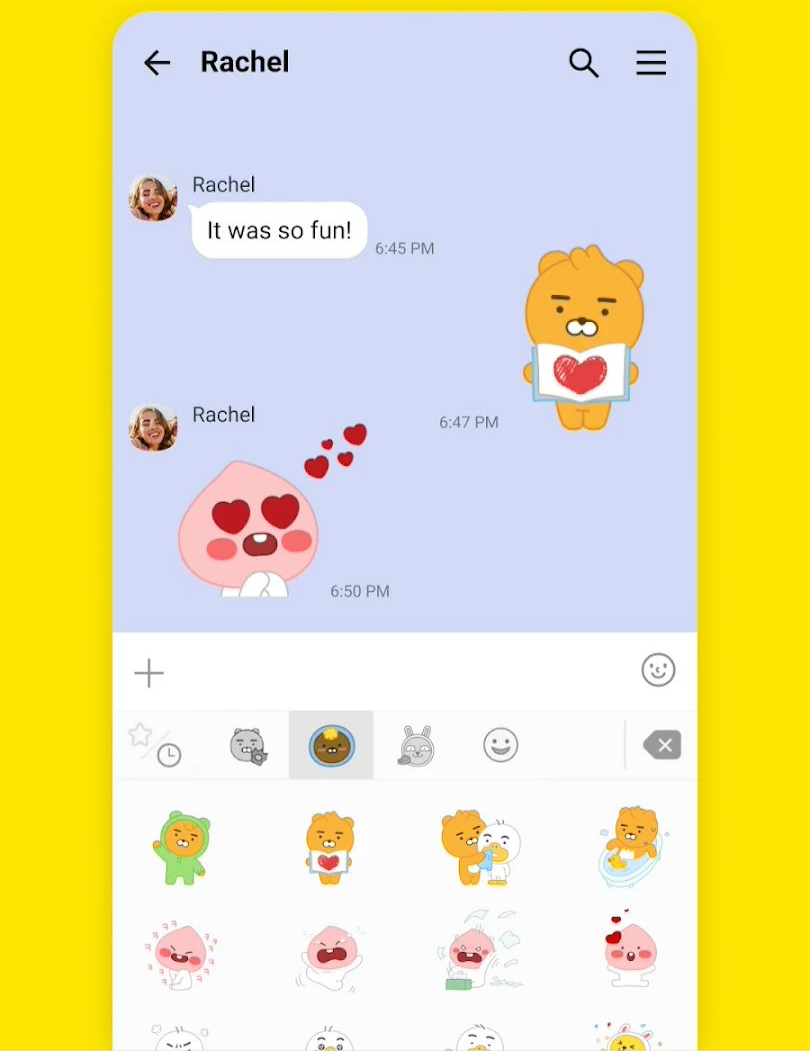This screenshot has height=1051, width=810.
Task: Go back from Rachel's chat
Action: tap(157, 63)
